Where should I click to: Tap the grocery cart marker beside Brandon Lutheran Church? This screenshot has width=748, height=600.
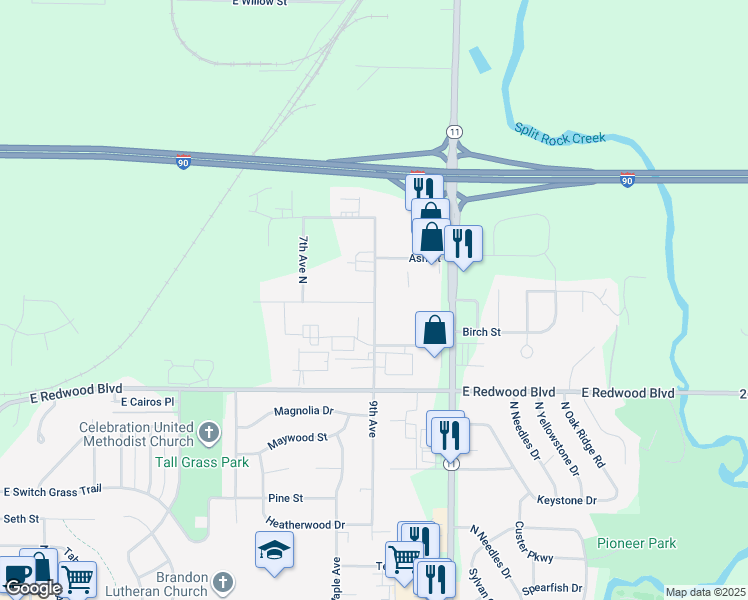(77, 578)
